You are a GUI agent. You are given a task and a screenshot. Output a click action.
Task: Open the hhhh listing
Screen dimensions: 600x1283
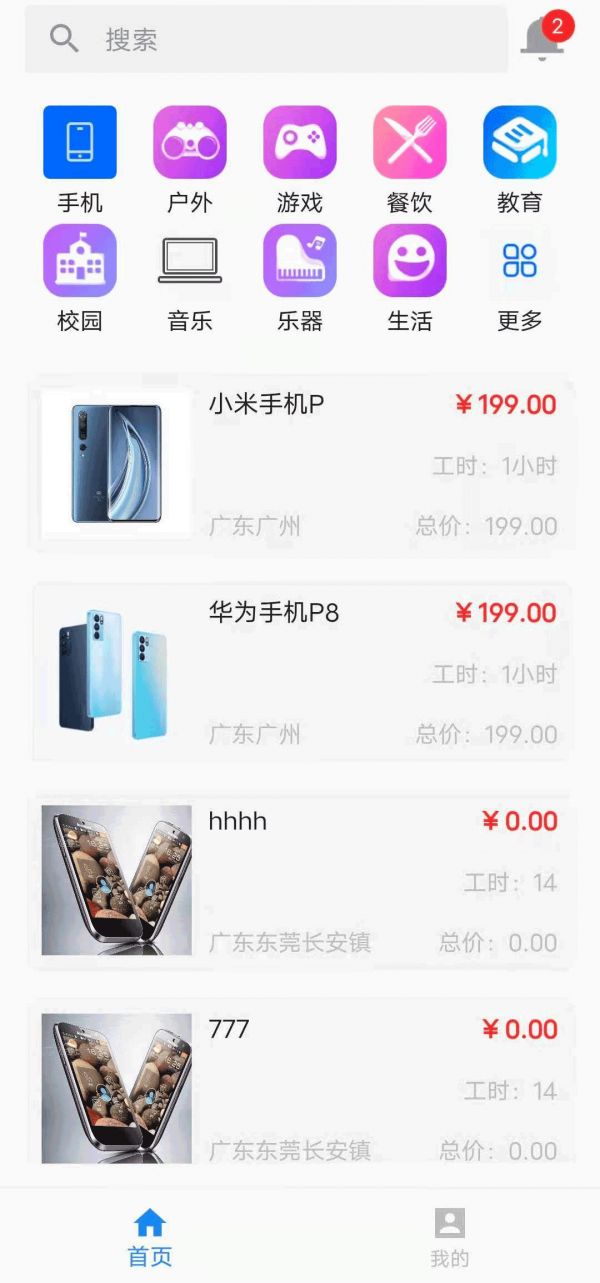tap(302, 881)
